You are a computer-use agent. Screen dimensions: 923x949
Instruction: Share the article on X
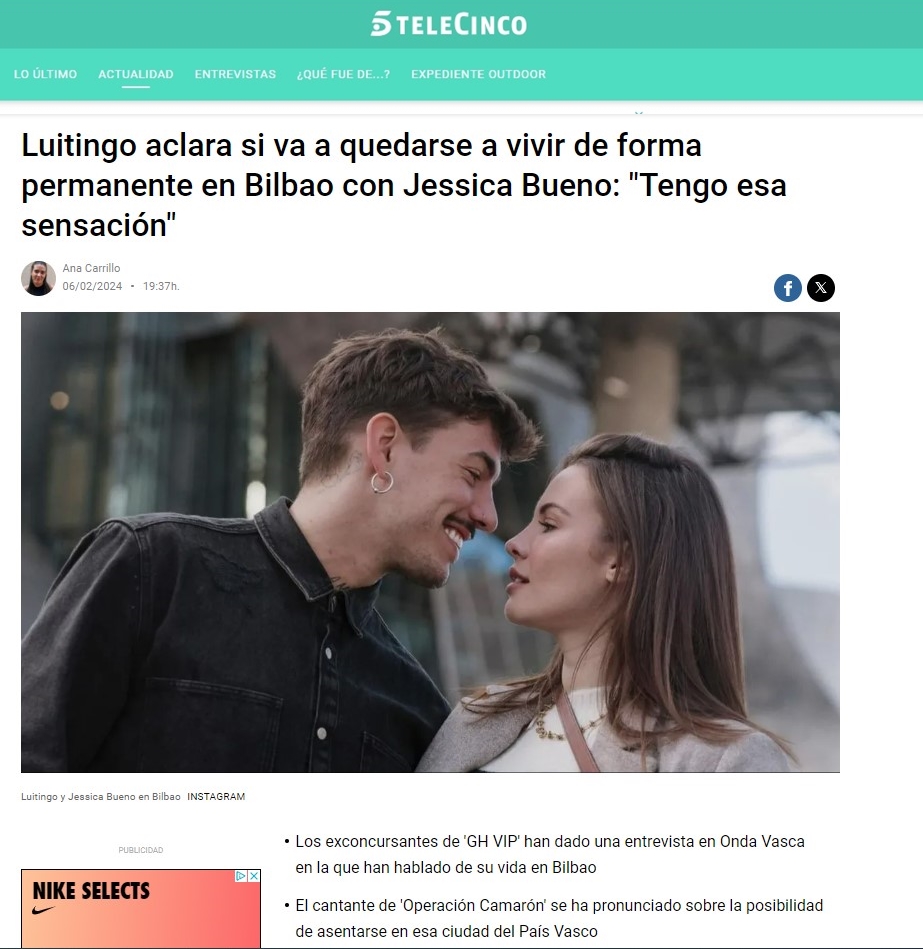click(821, 288)
